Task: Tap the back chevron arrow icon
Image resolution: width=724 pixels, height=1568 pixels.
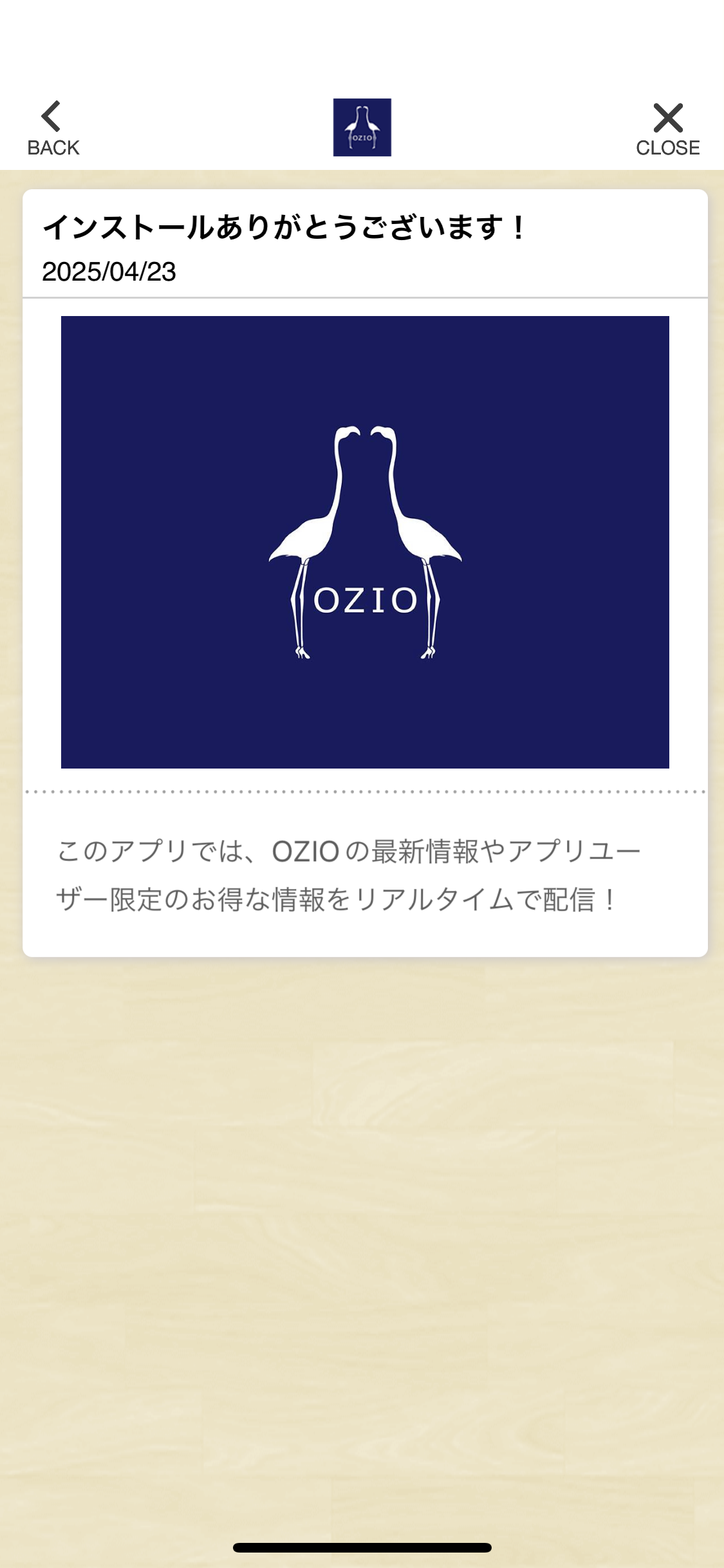Action: point(51,116)
